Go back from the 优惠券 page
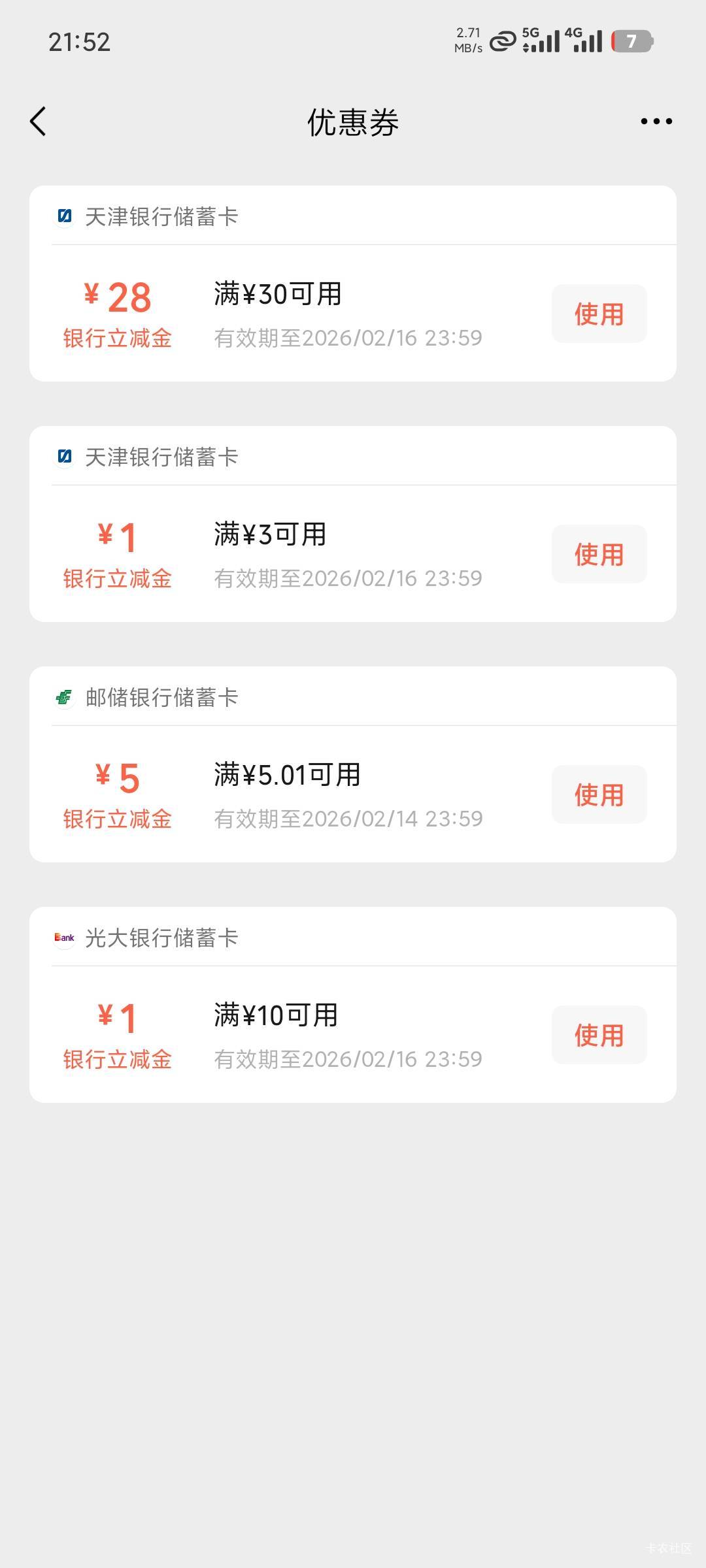This screenshot has width=706, height=1568. pyautogui.click(x=38, y=122)
